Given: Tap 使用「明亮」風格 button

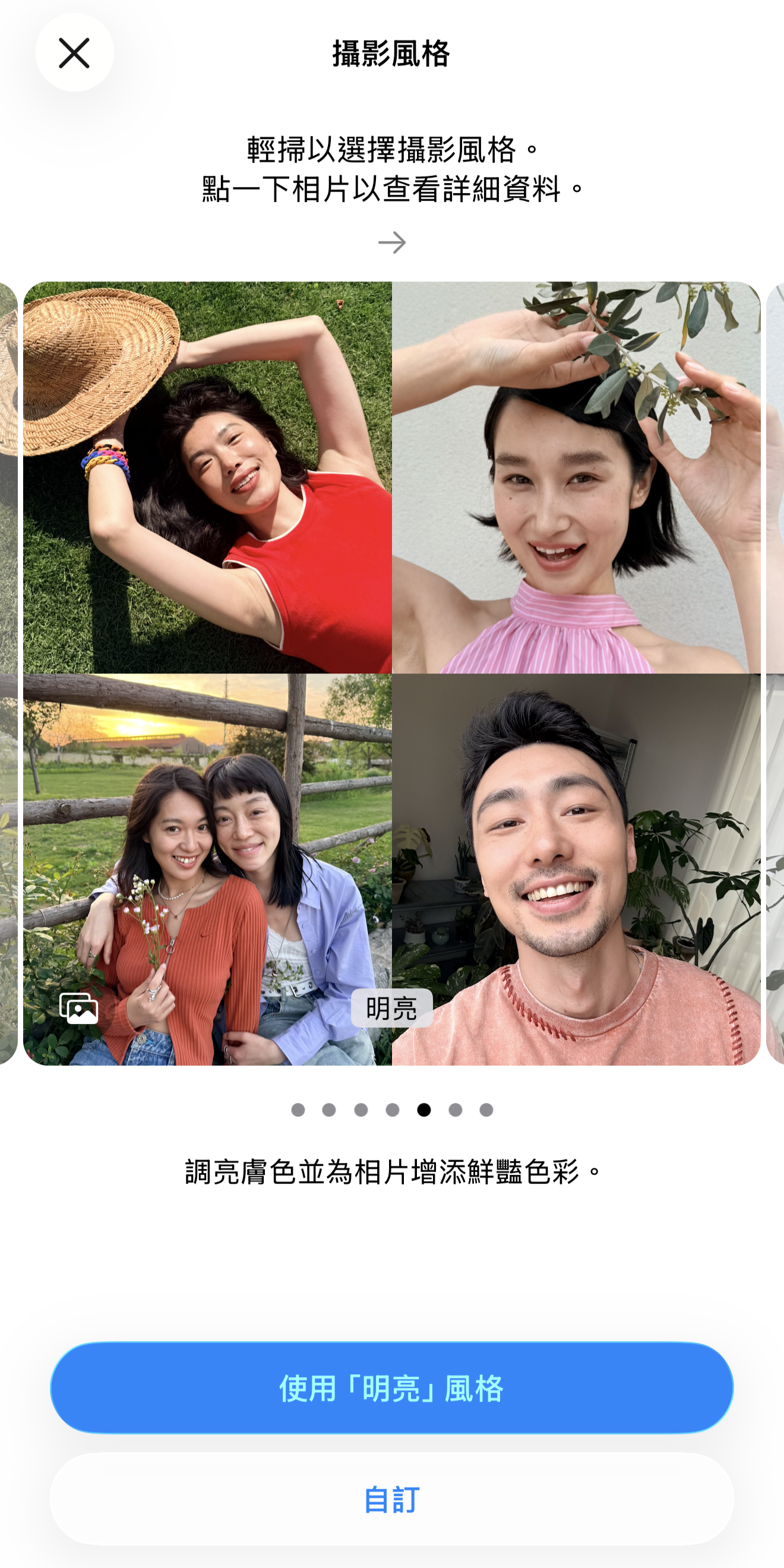Looking at the screenshot, I should 391,1388.
